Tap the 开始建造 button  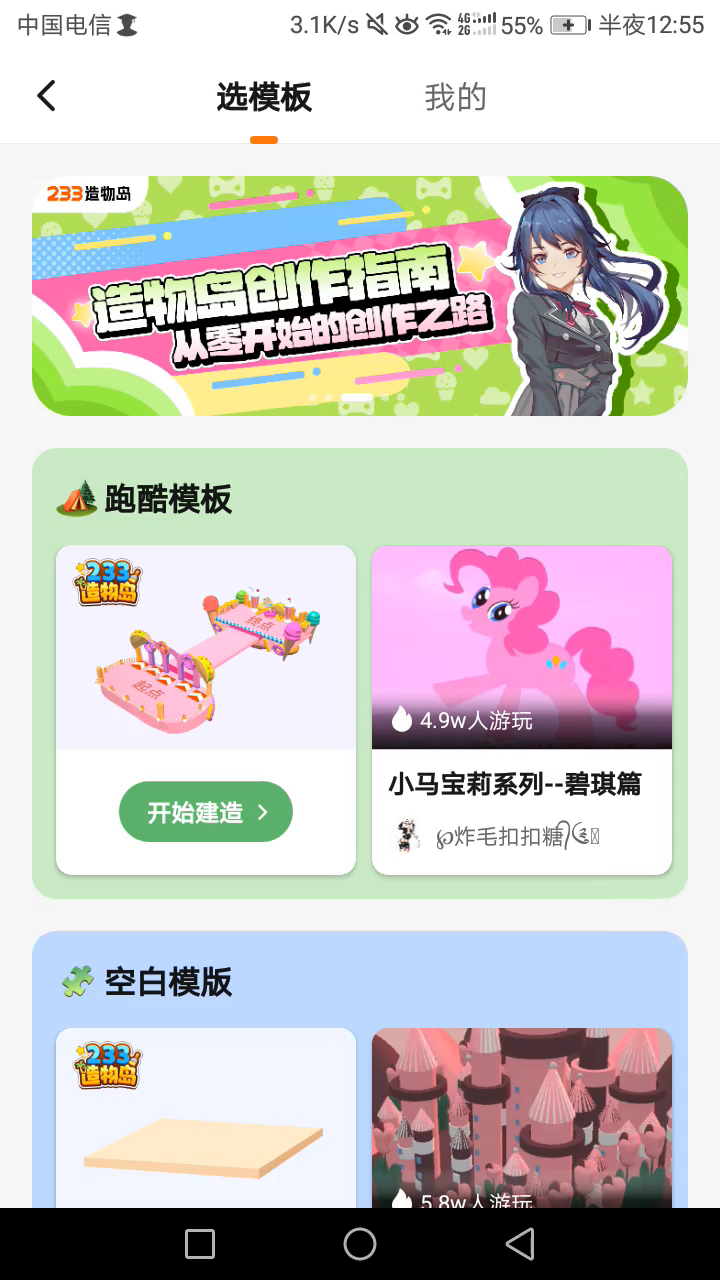(x=206, y=812)
